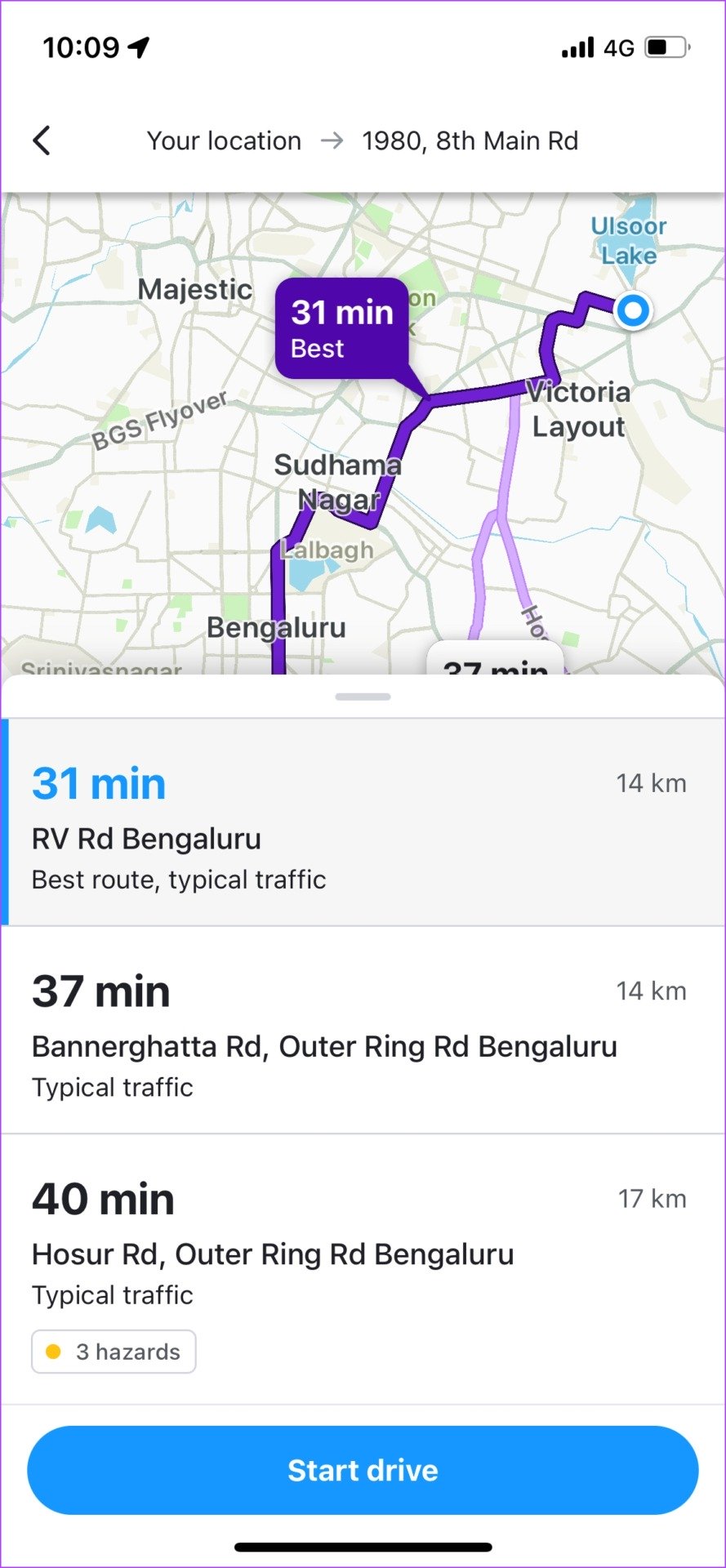Tap the 31 min Best map label

342,328
